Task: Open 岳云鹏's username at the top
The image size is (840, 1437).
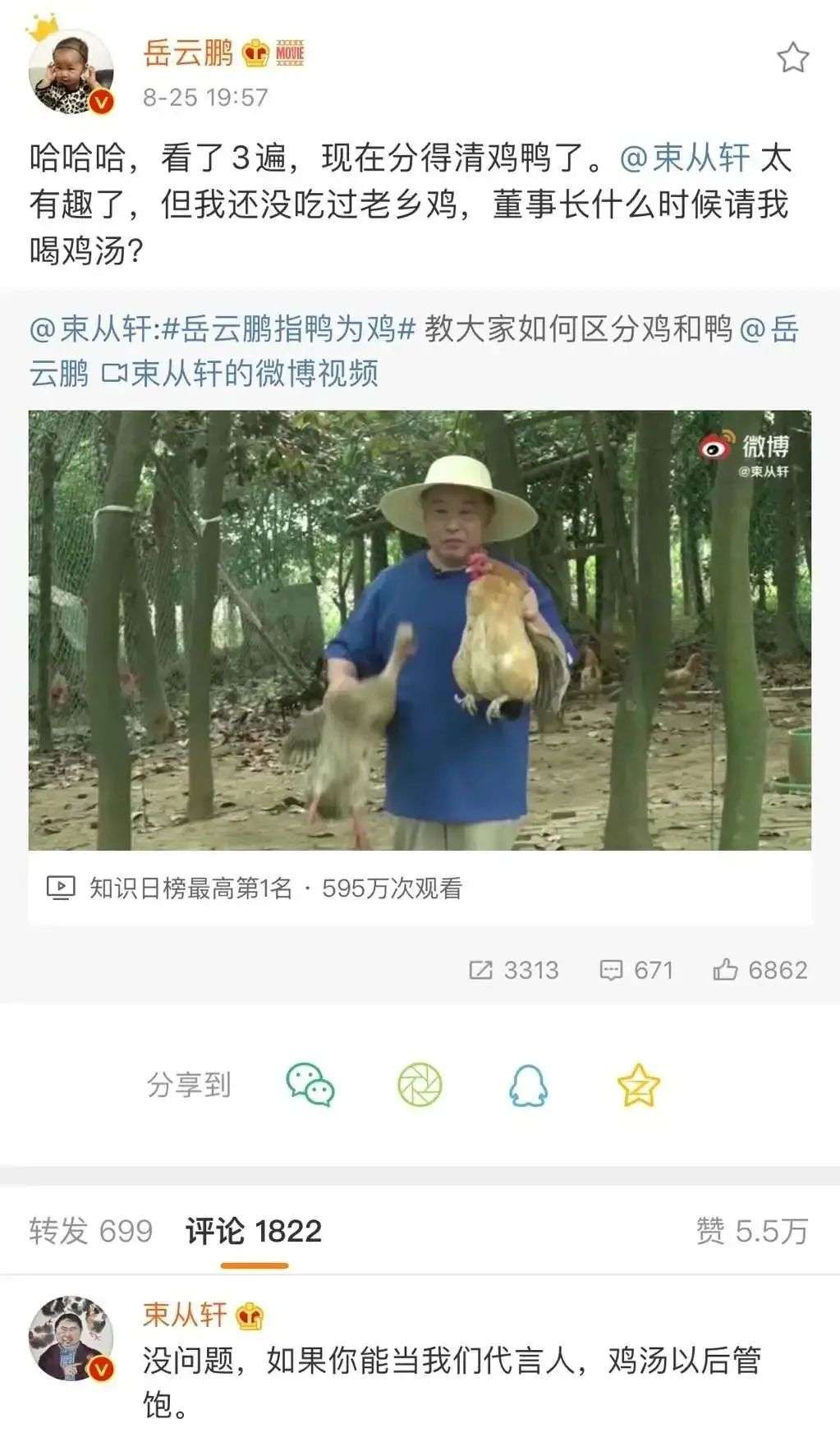Action: pos(188,53)
